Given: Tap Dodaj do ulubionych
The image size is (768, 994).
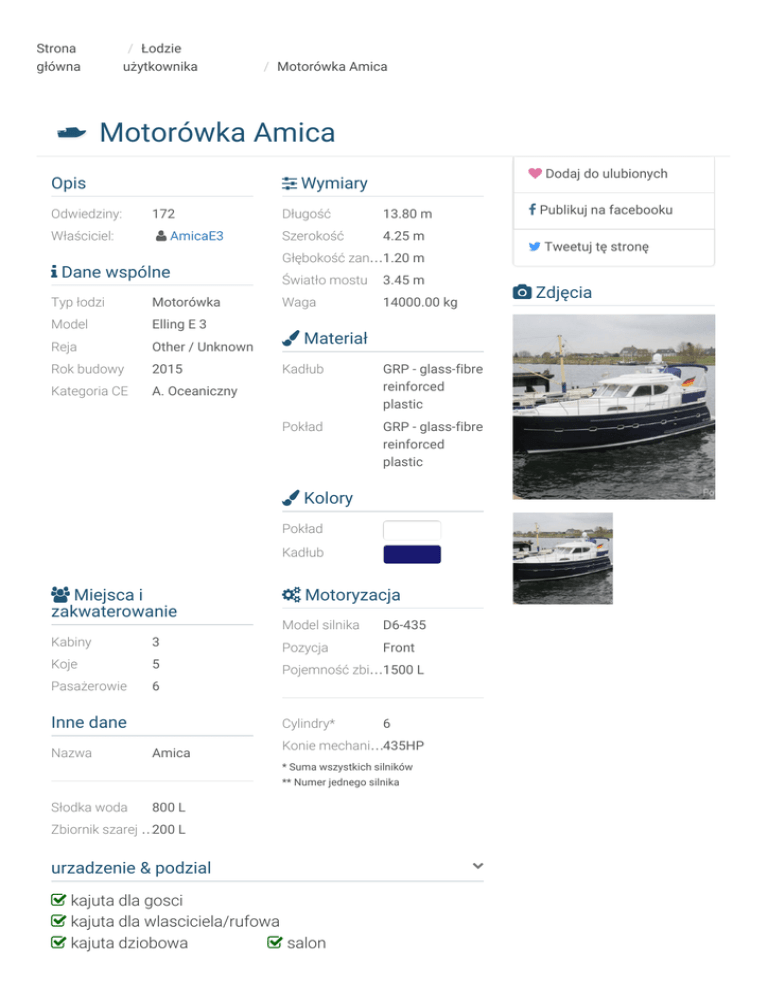Looking at the screenshot, I should (605, 174).
